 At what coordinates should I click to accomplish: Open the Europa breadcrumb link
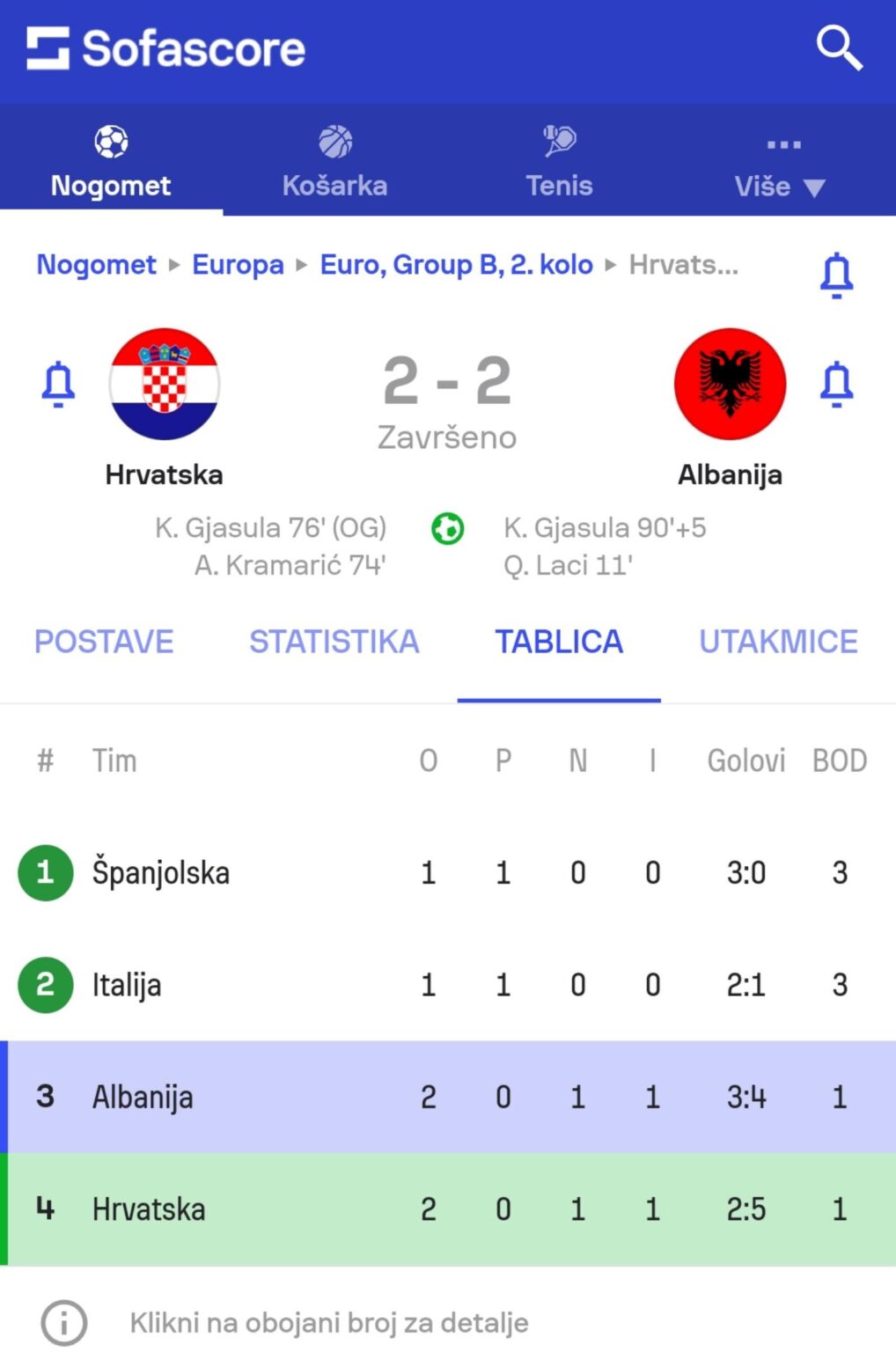(237, 264)
